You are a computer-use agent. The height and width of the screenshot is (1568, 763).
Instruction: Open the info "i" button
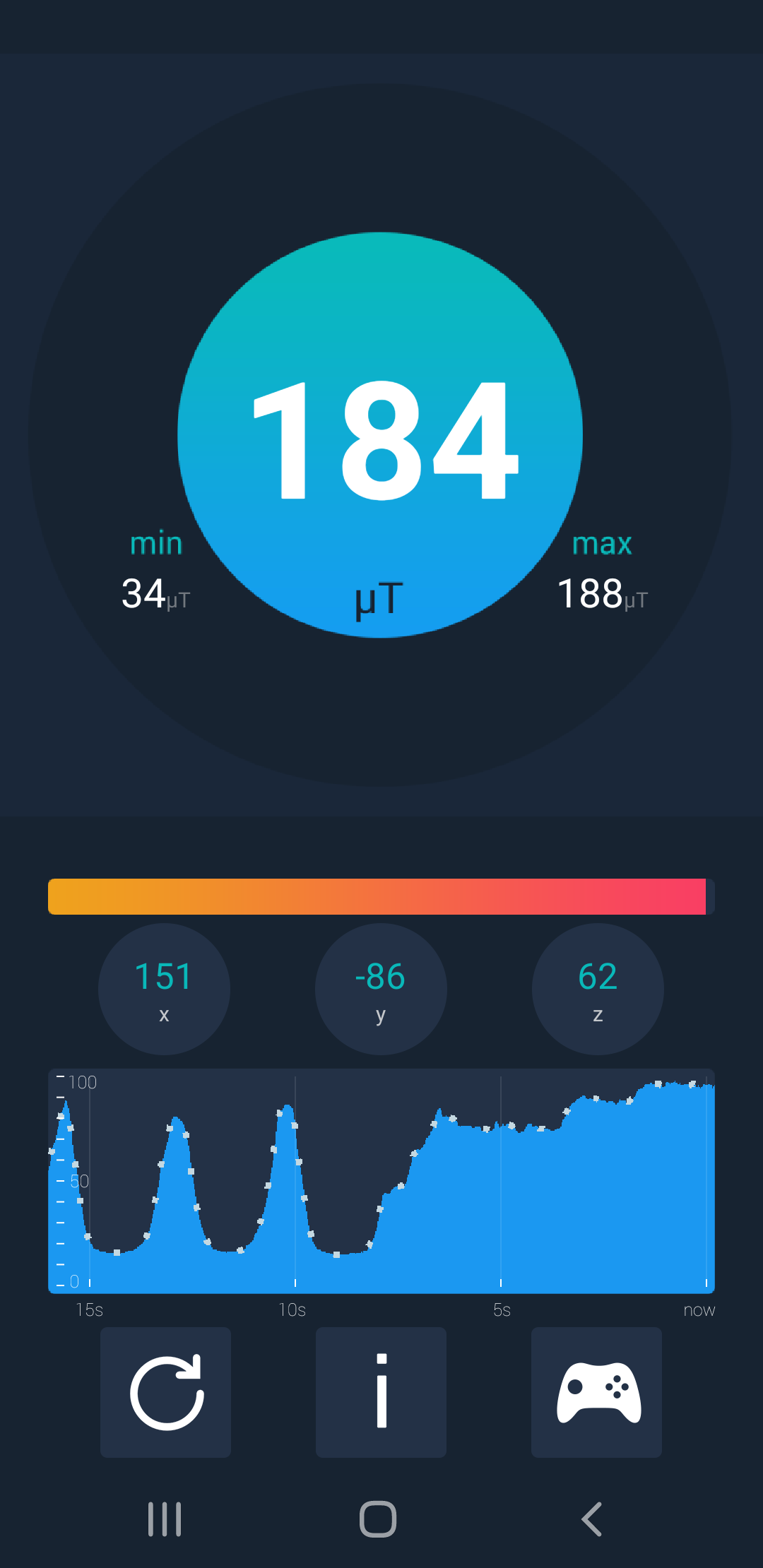[381, 1392]
